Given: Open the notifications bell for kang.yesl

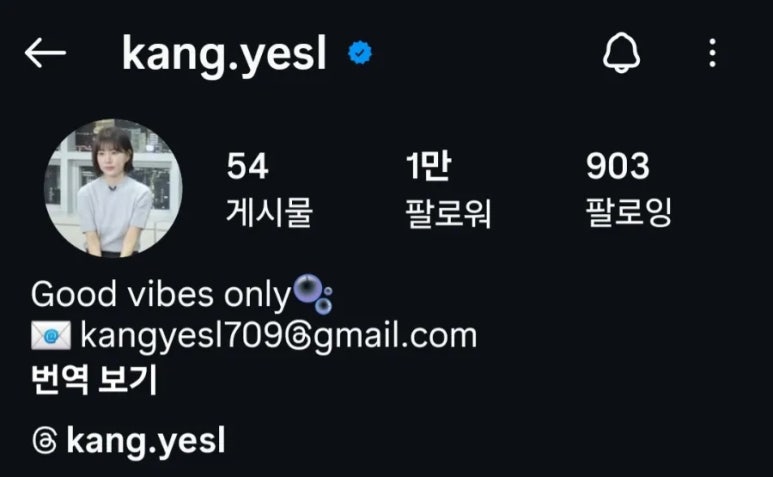Looking at the screenshot, I should [x=621, y=53].
